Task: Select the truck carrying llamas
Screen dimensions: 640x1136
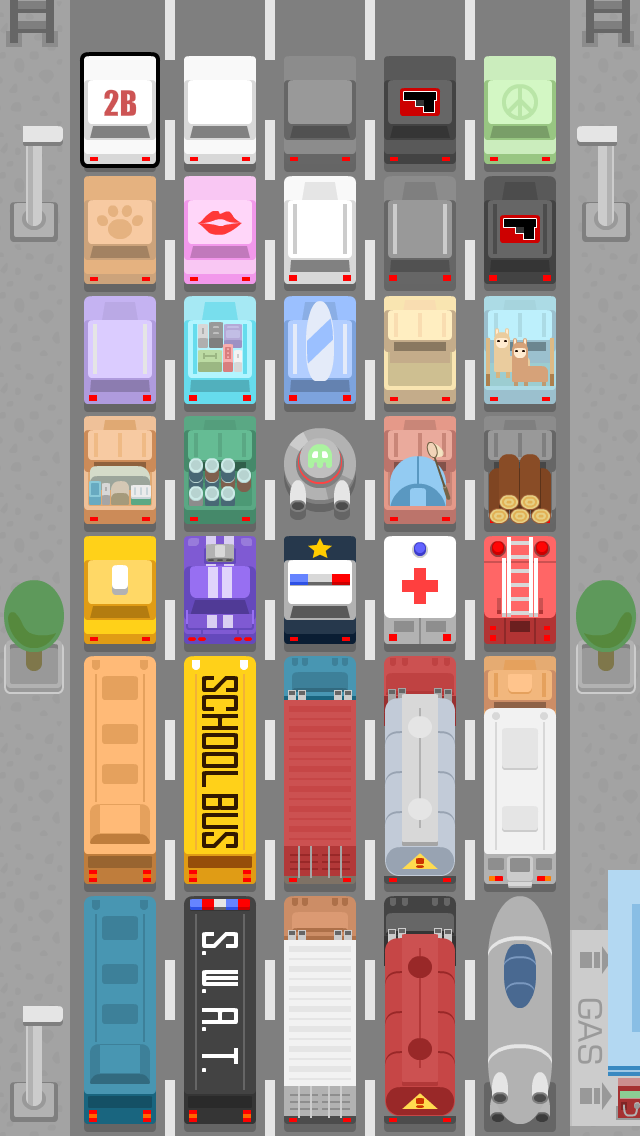Action: [520, 350]
